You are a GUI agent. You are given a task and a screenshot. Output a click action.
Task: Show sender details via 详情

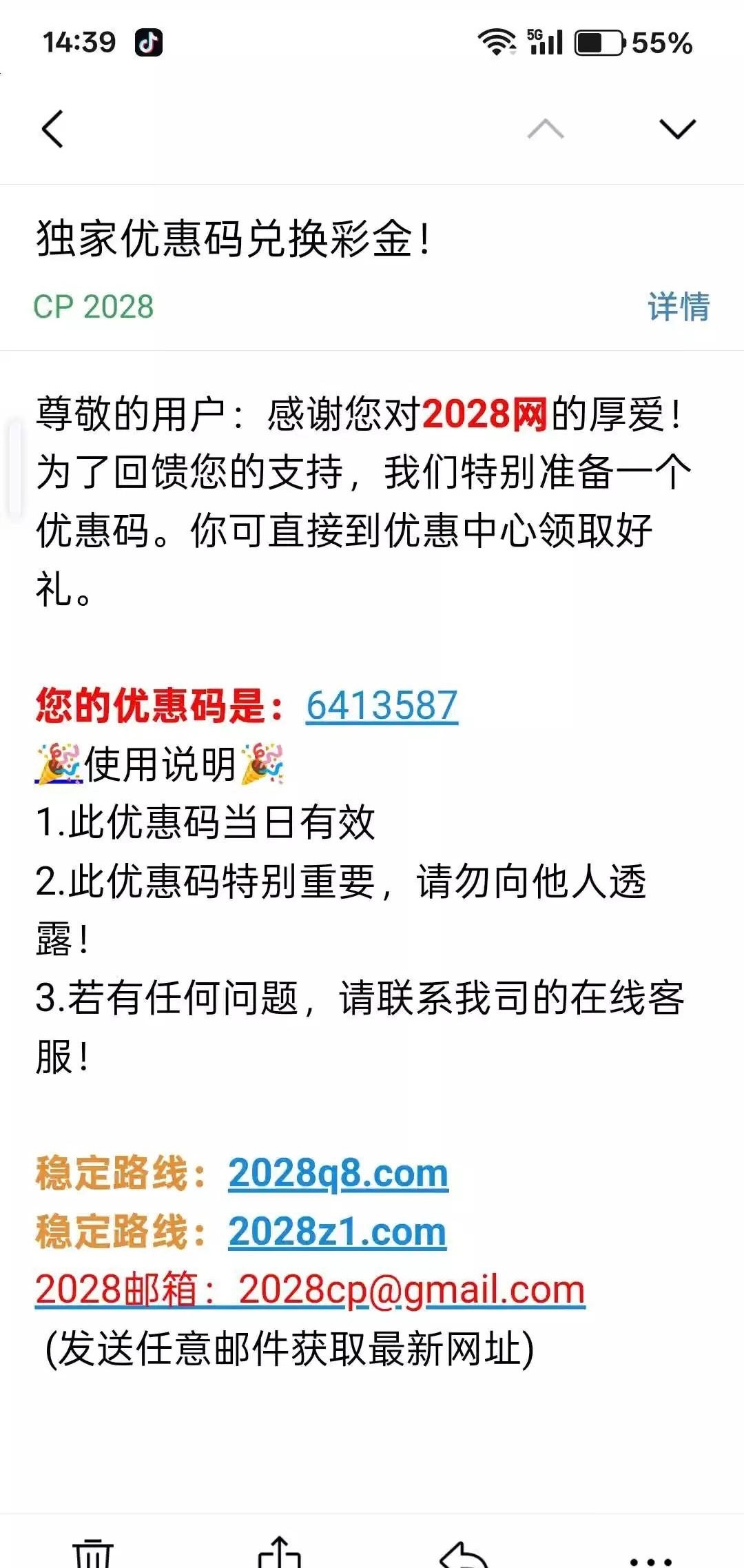point(678,307)
